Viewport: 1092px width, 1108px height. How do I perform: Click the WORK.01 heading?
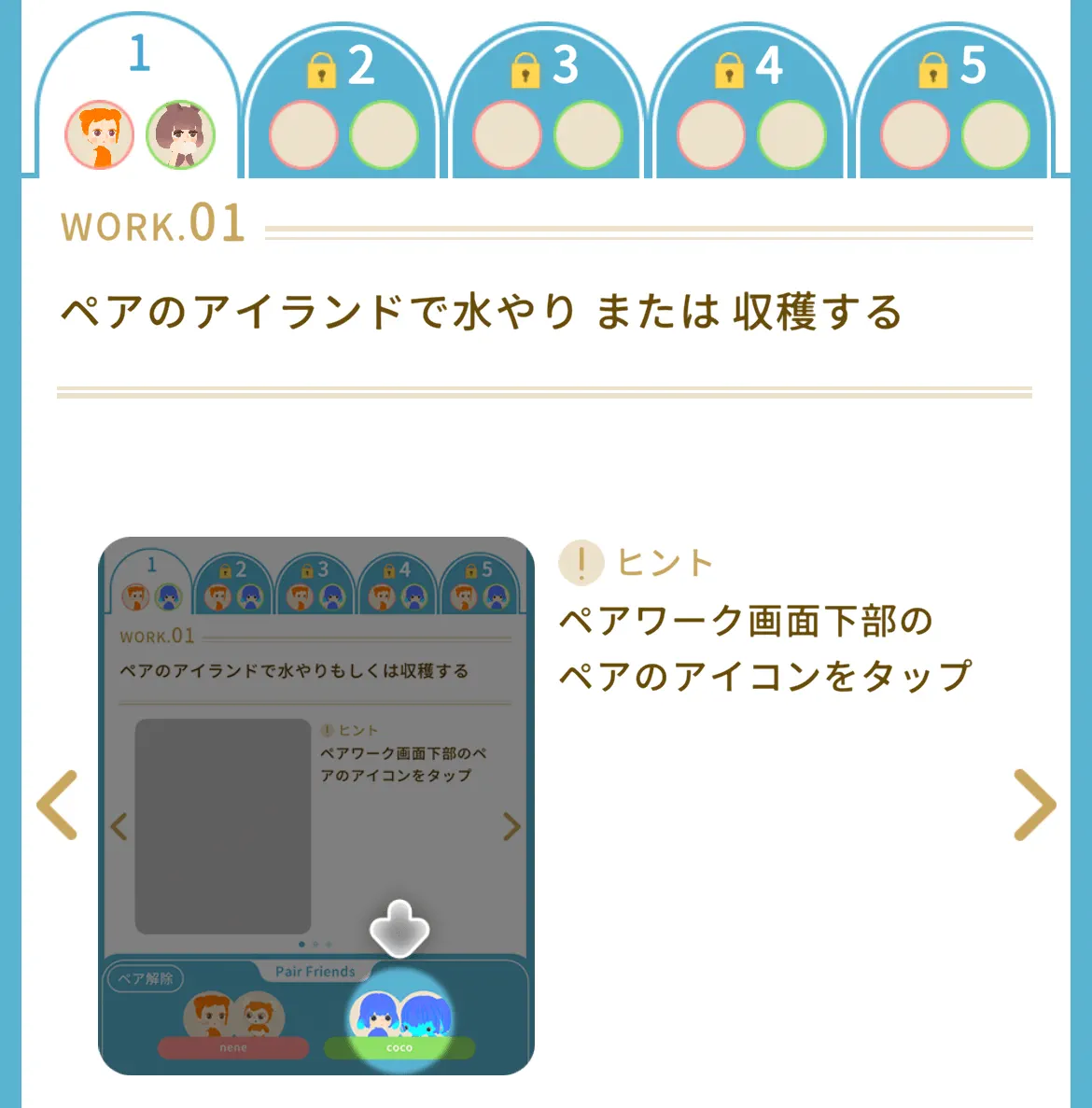152,222
